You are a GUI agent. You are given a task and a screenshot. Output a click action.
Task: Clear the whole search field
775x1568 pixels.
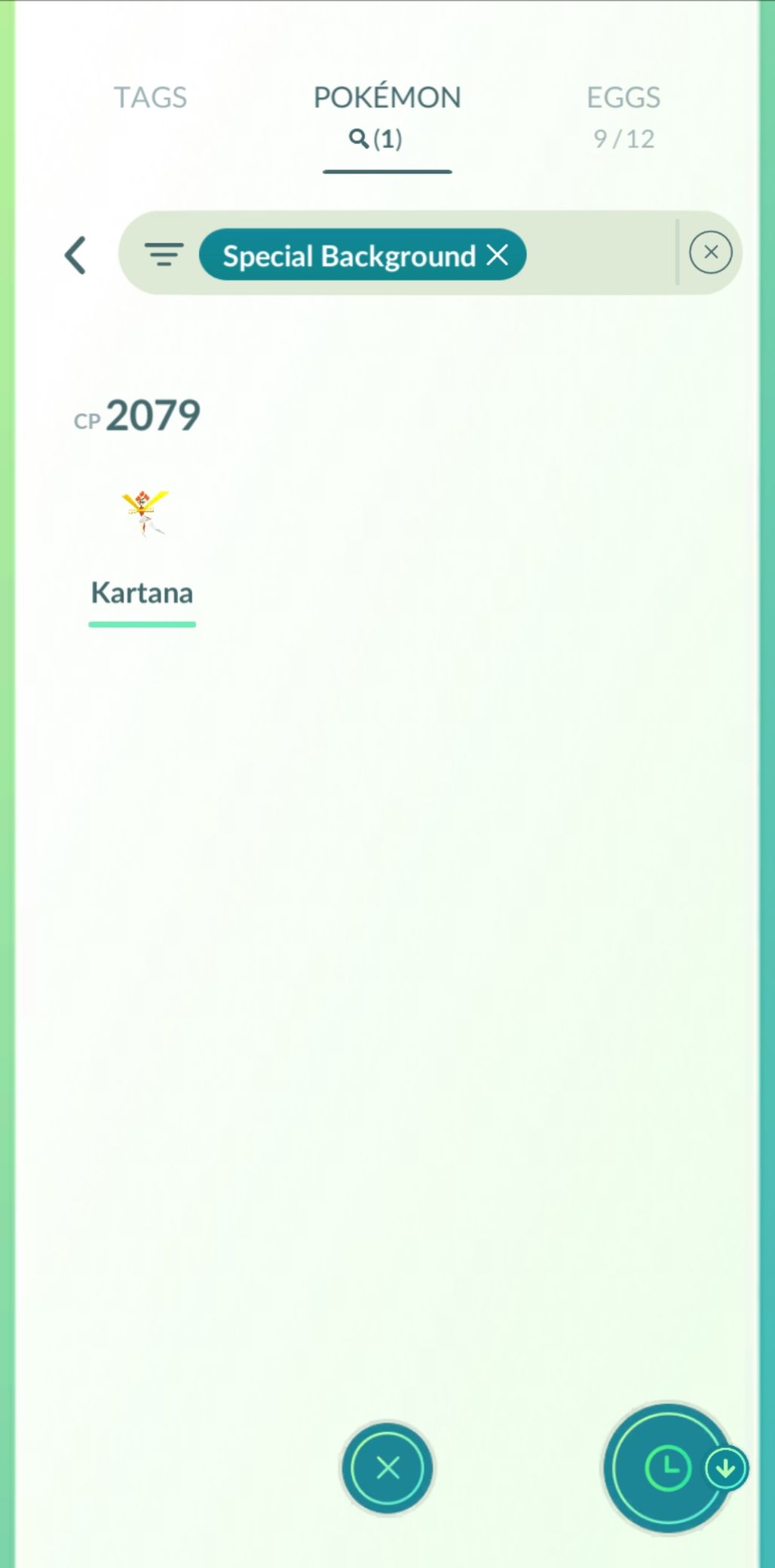(710, 252)
